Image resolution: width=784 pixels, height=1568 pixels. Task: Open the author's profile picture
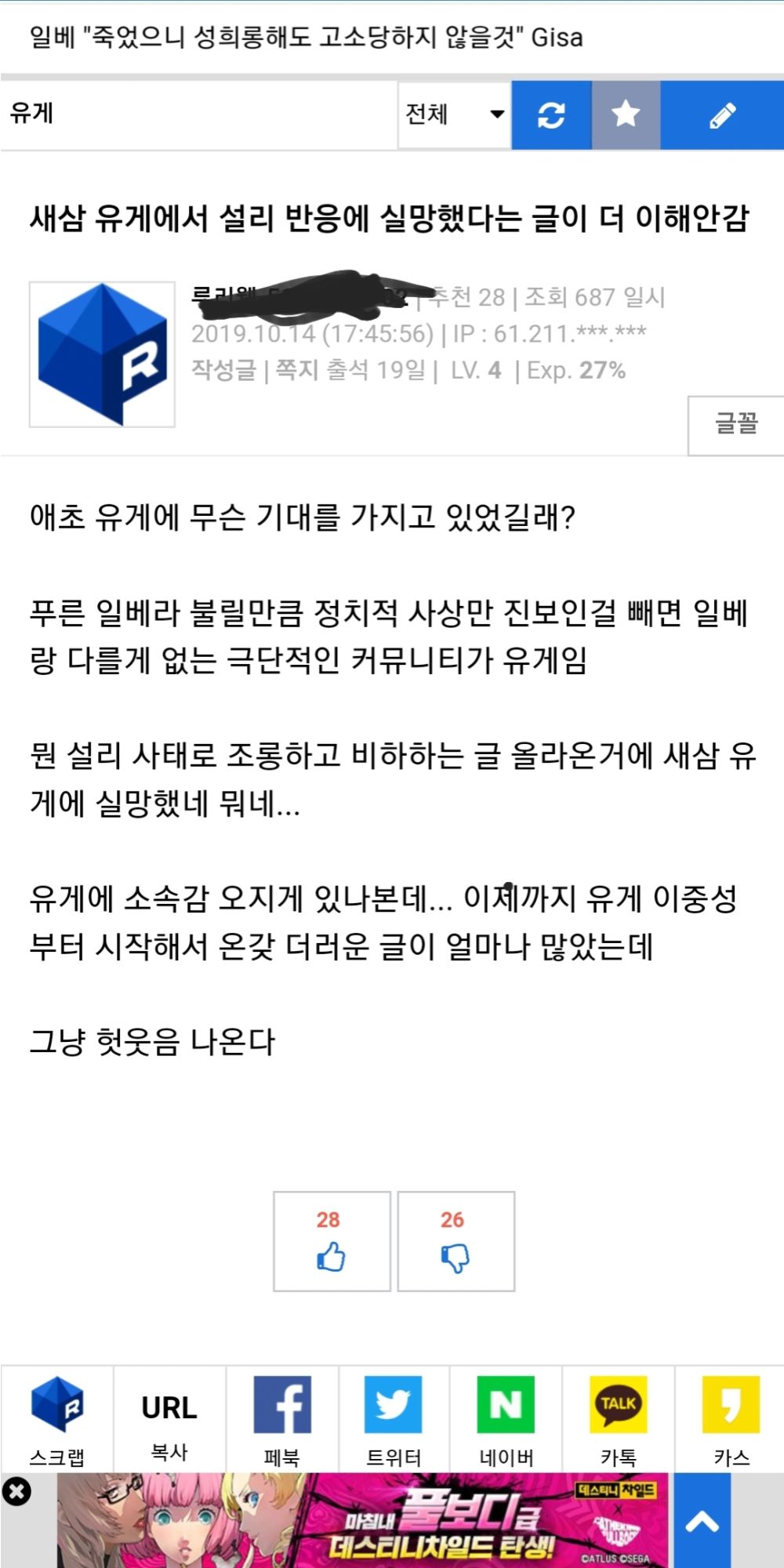[102, 354]
